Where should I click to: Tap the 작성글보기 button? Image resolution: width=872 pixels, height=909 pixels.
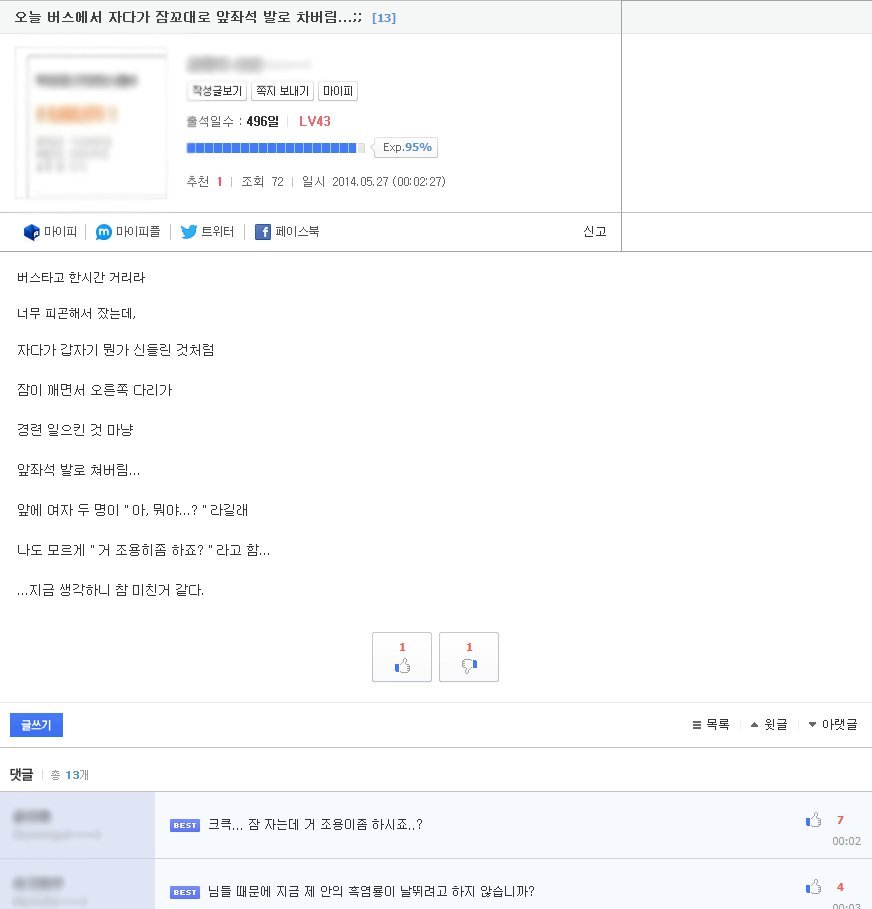pyautogui.click(x=217, y=92)
